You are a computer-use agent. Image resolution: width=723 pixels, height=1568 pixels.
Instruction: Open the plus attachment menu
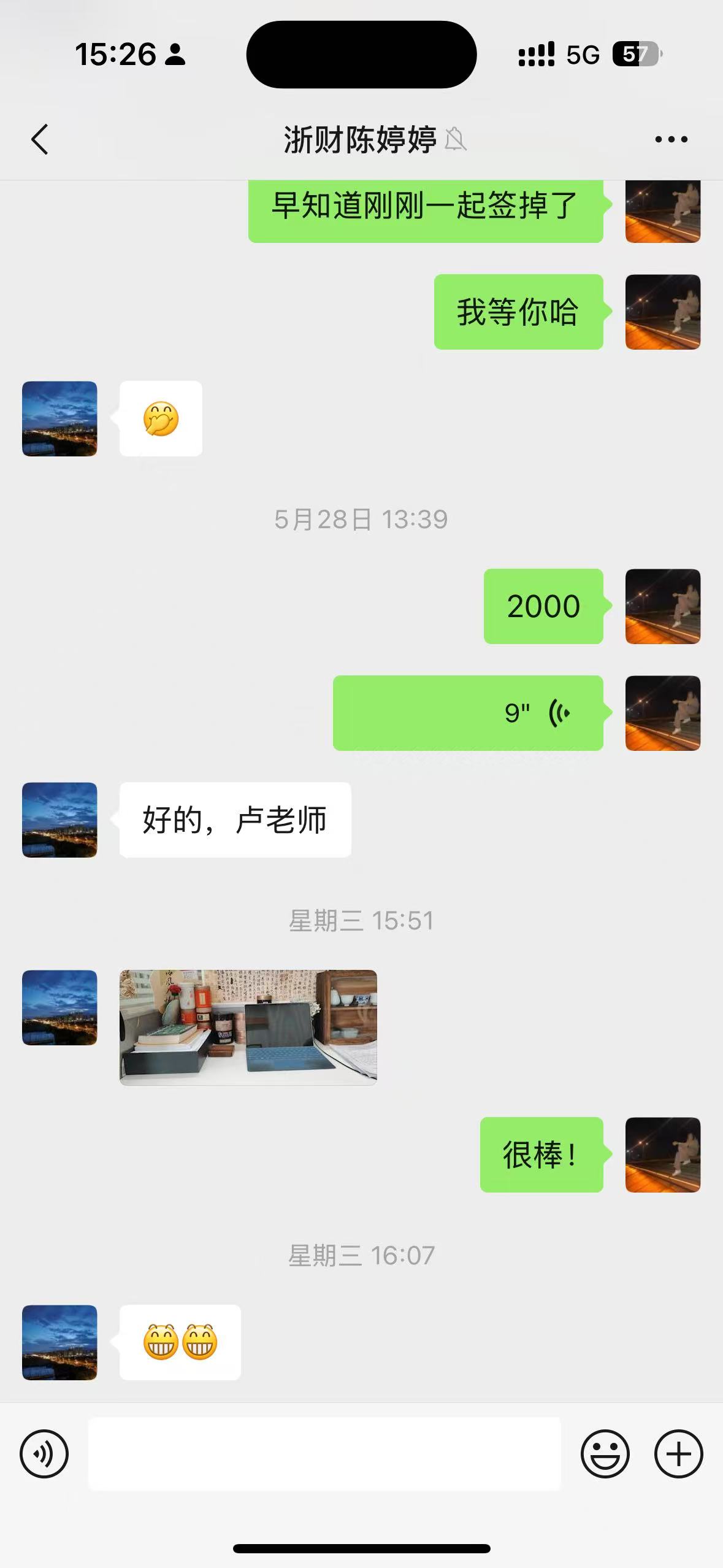point(678,1453)
